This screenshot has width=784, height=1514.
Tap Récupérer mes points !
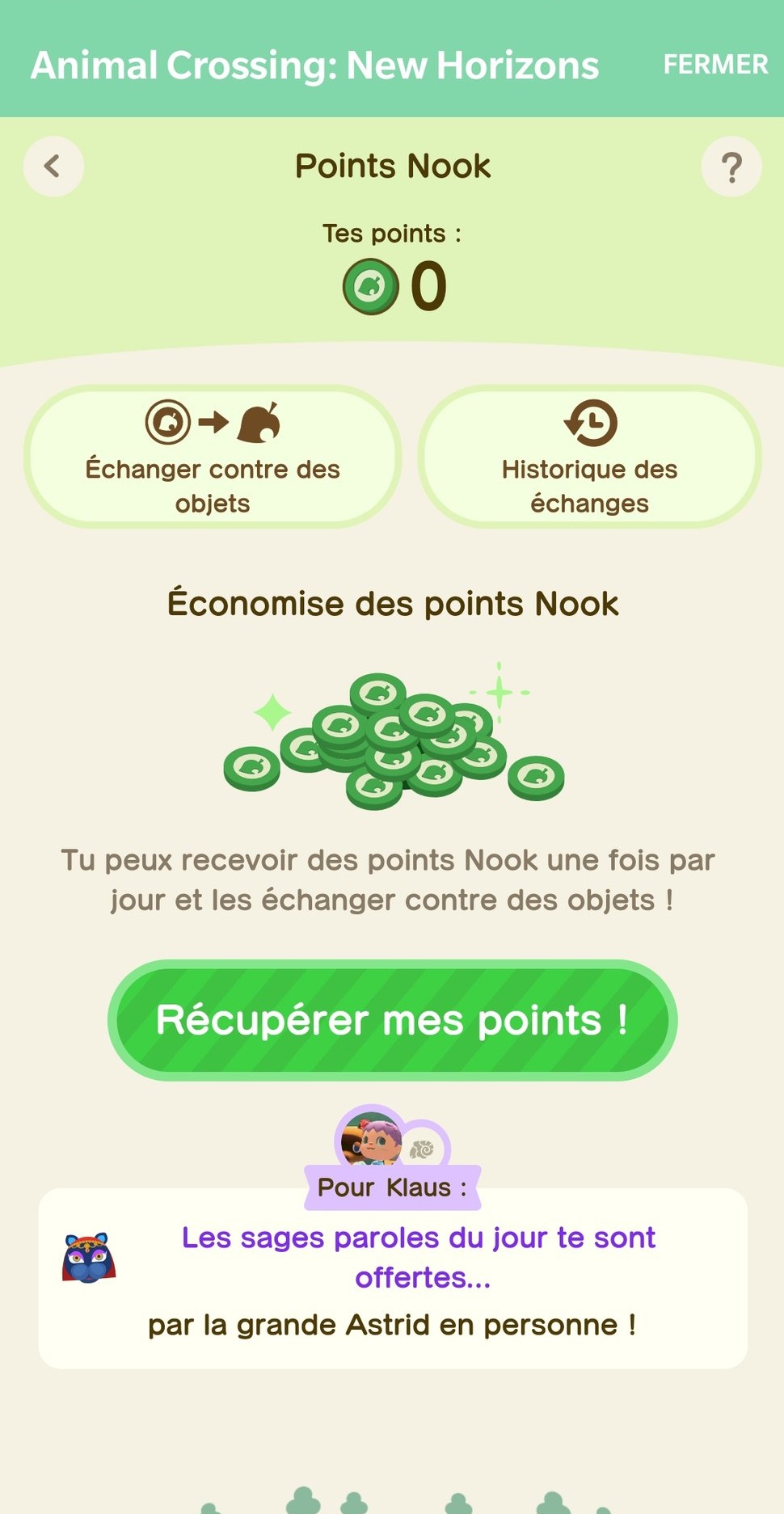[392, 1020]
